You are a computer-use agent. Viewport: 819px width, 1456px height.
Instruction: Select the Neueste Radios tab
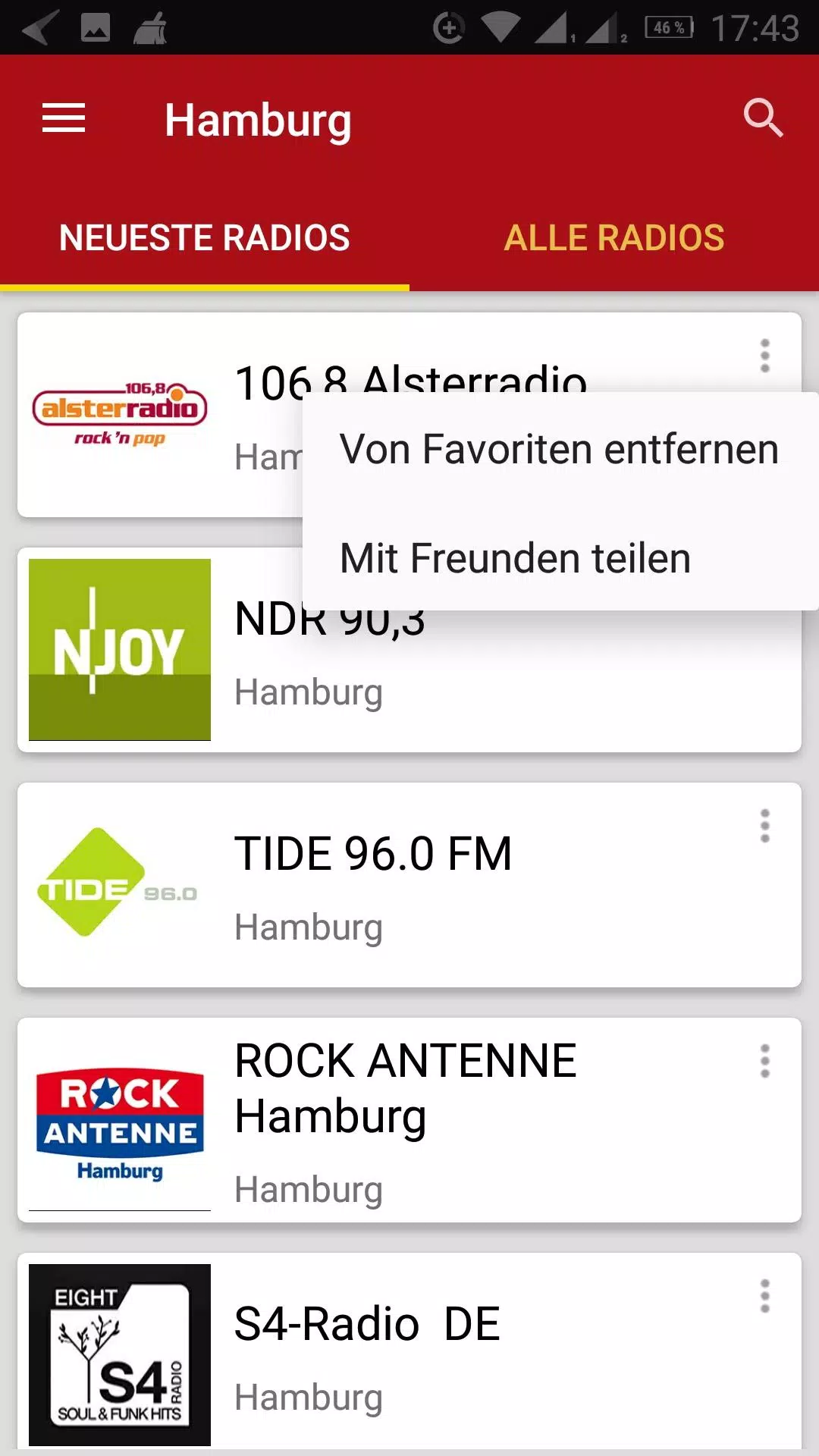205,238
